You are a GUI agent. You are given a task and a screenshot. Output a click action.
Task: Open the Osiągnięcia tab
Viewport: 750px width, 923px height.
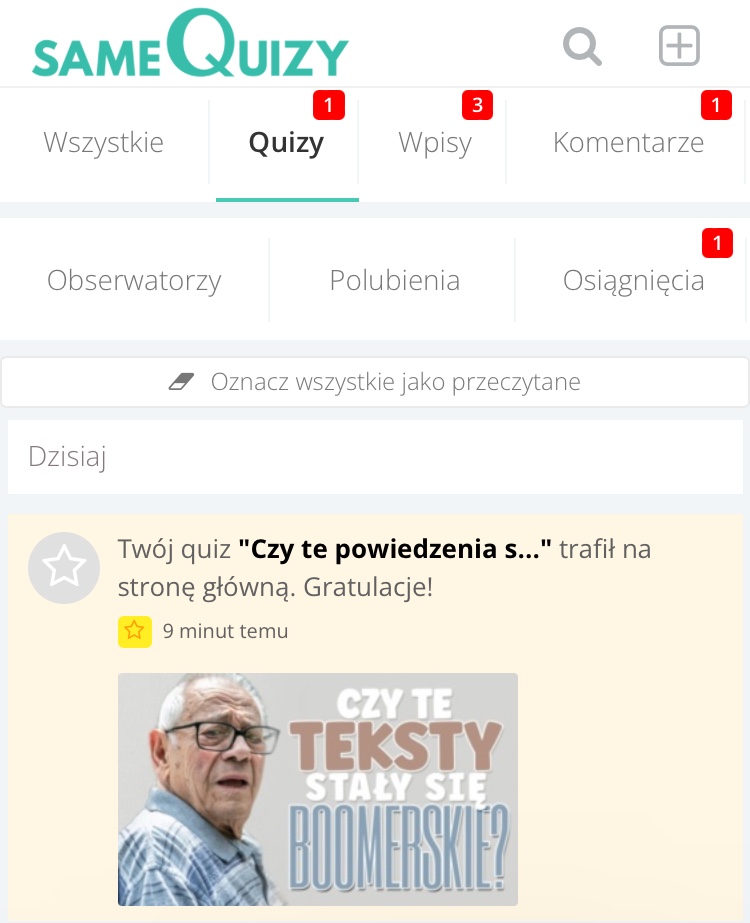pyautogui.click(x=633, y=280)
